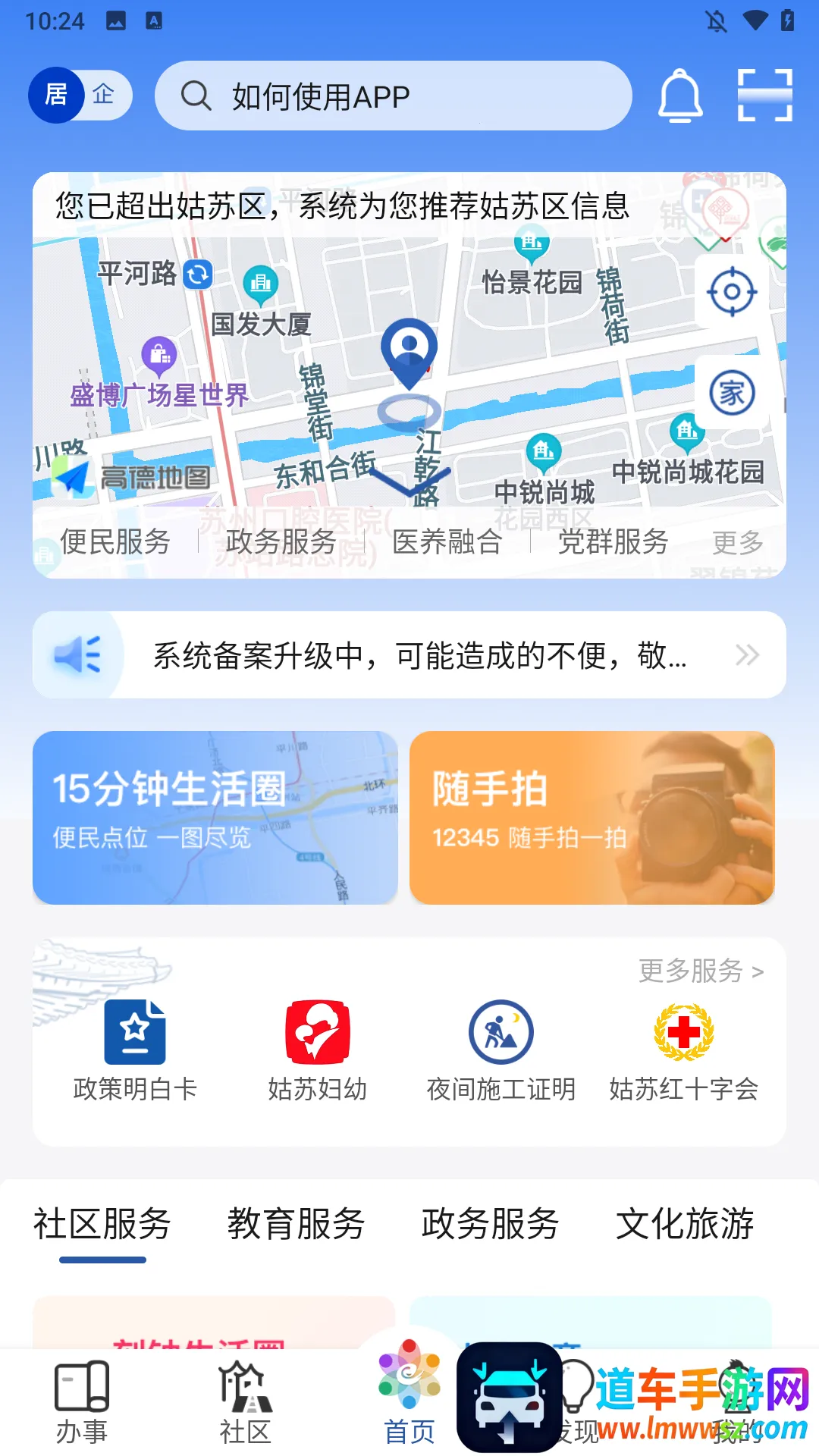The height and width of the screenshot is (1456, 819).
Task: Open the 随手拍 card
Action: click(x=591, y=817)
